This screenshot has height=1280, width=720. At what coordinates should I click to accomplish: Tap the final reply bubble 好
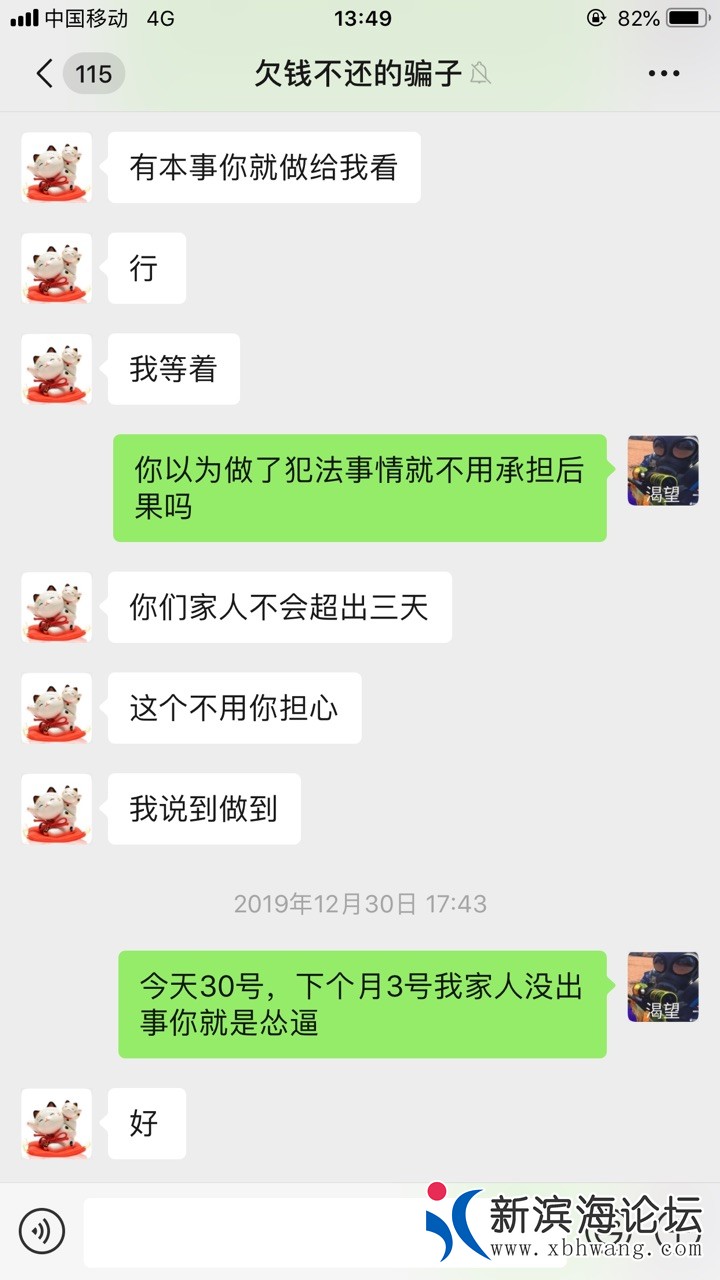[x=146, y=1123]
